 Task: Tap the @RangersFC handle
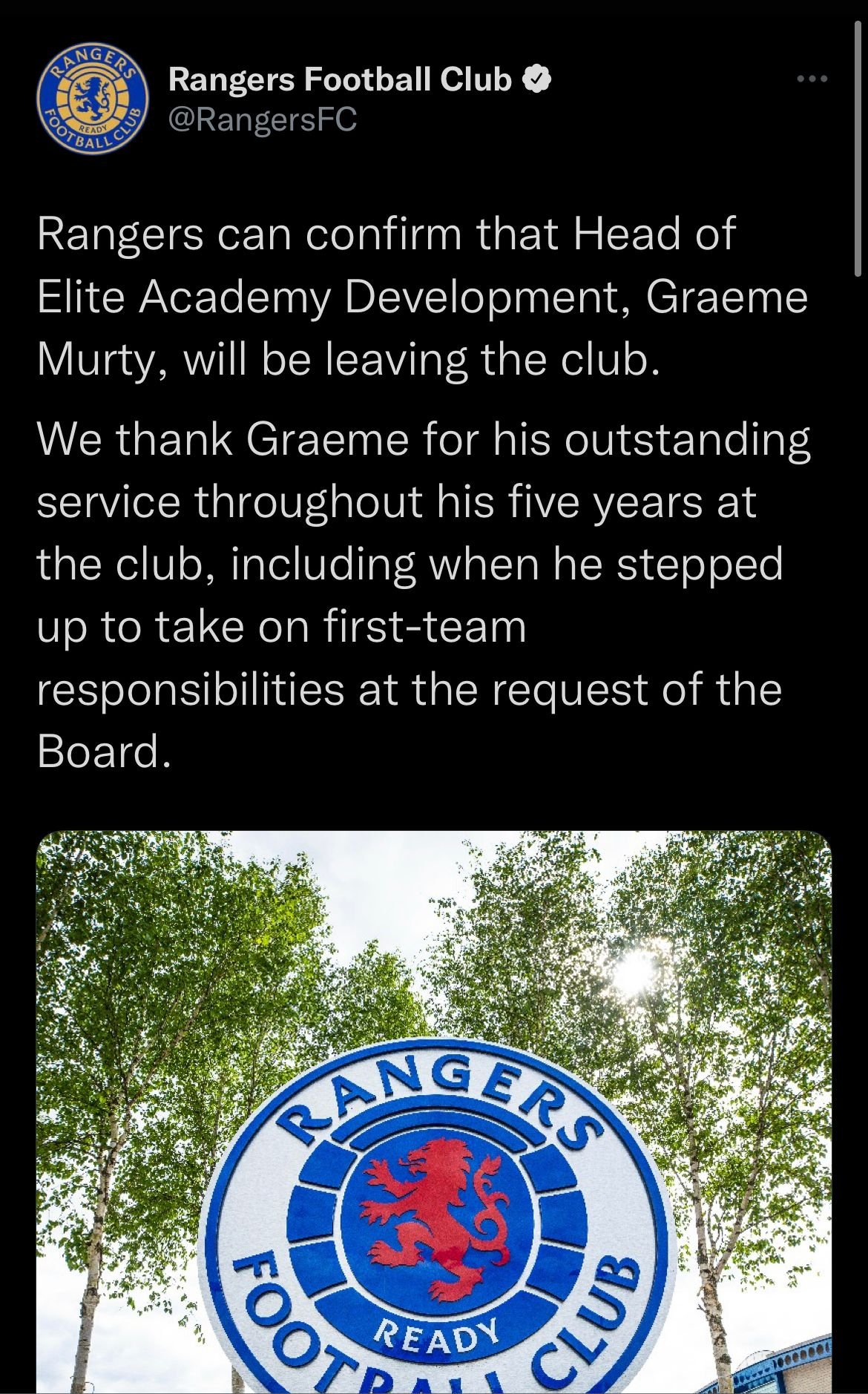click(263, 119)
